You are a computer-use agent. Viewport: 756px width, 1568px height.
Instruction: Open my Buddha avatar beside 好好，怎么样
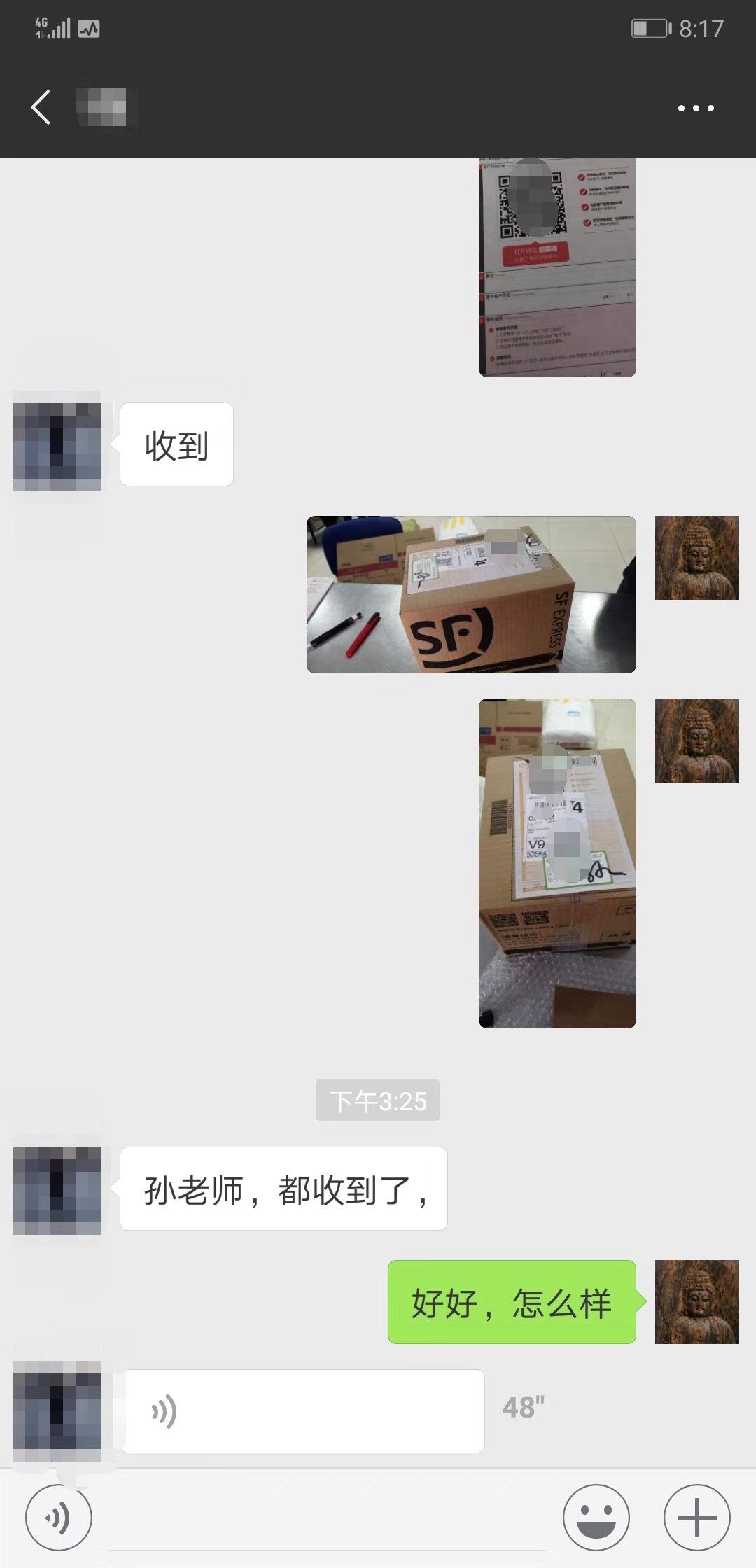click(x=696, y=1302)
